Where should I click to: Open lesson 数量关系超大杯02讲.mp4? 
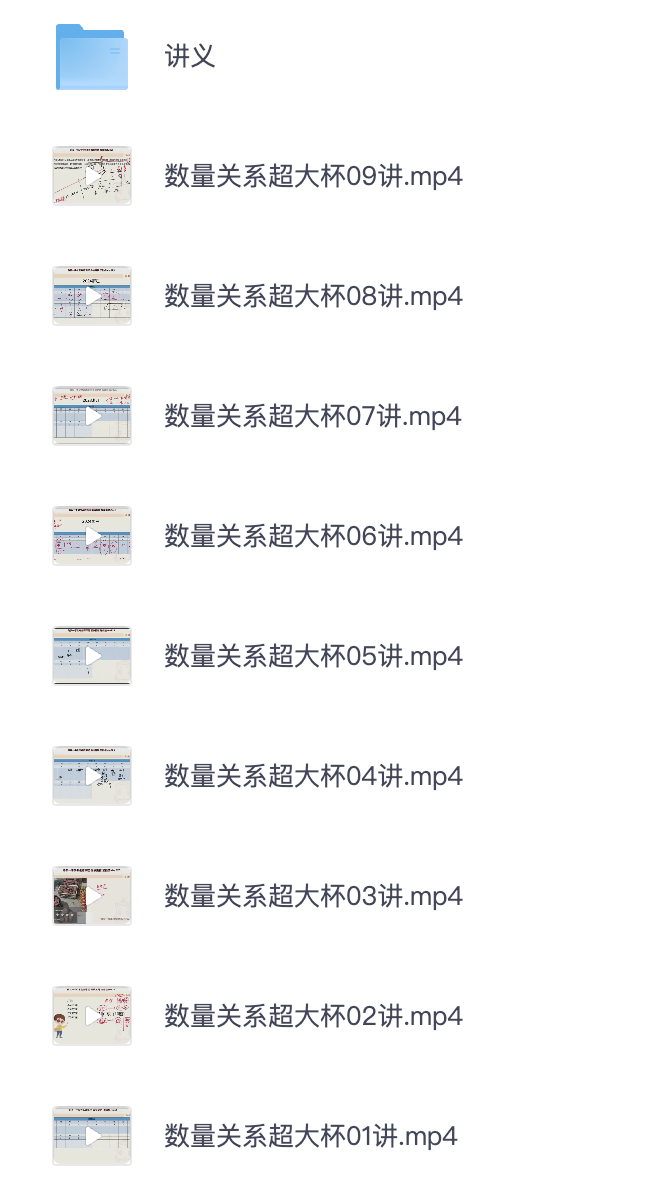(x=313, y=1016)
